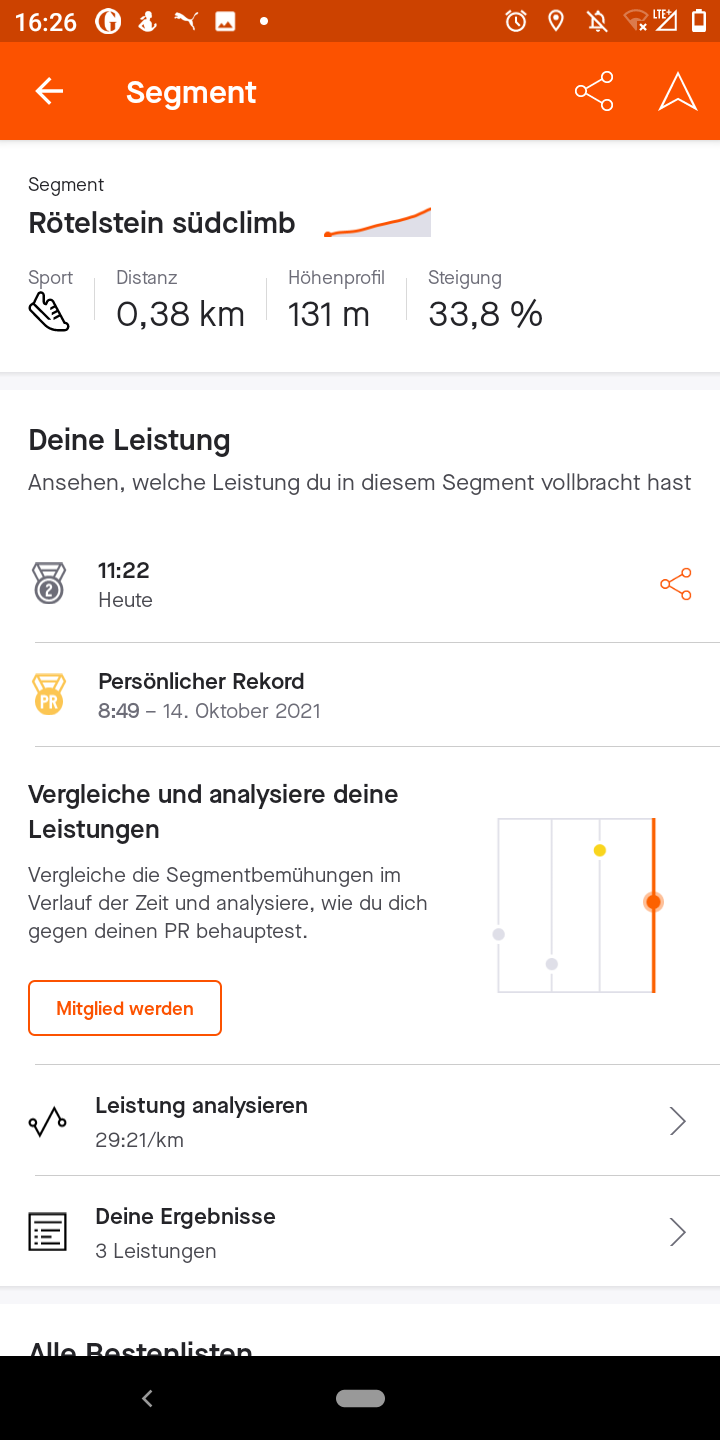Open Leistung analysieren
Screen dimensions: 720x1440
[360, 1121]
